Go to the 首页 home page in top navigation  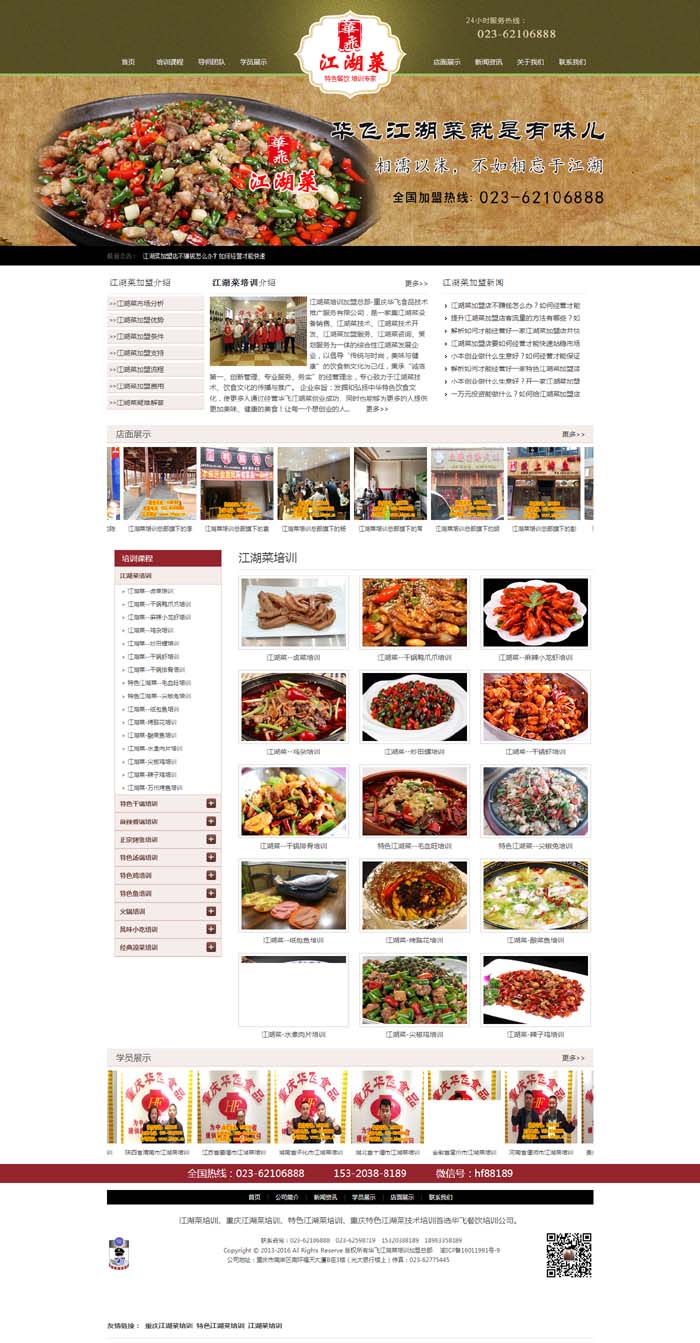[x=128, y=62]
